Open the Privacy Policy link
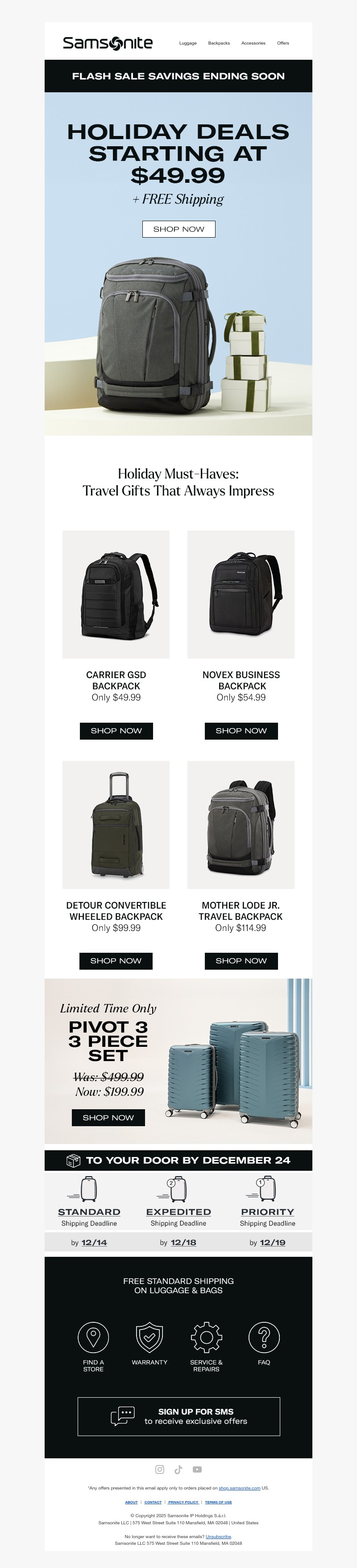357x1568 pixels. [x=183, y=1502]
